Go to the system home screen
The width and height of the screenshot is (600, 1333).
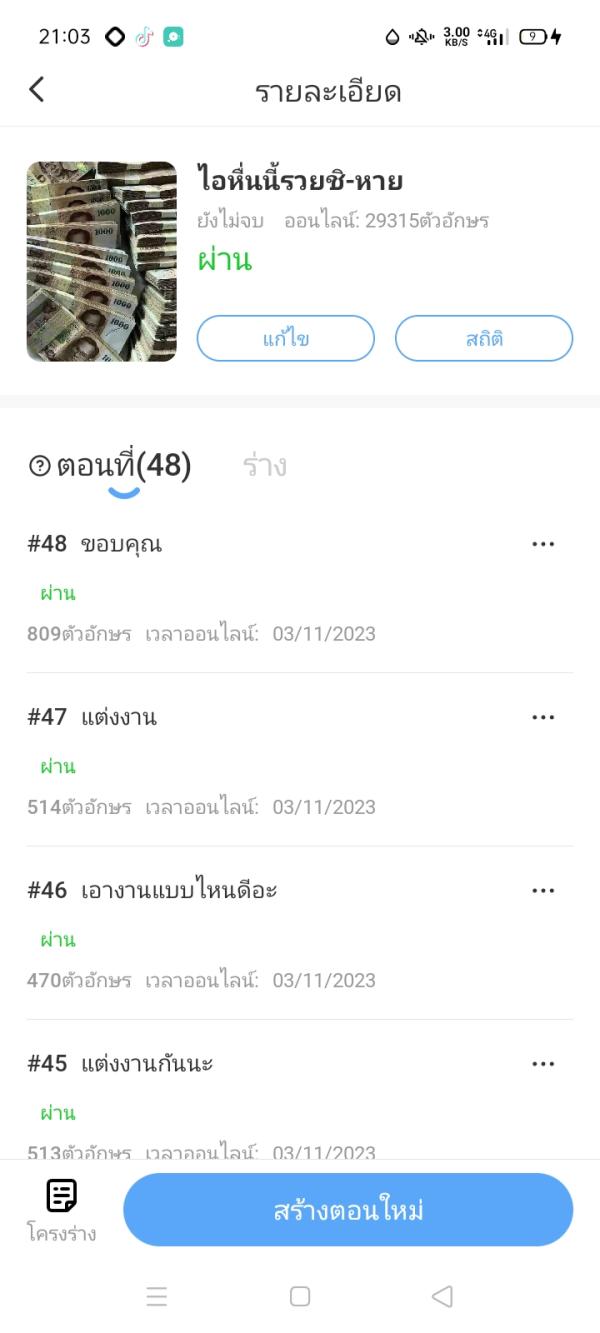(x=300, y=1296)
